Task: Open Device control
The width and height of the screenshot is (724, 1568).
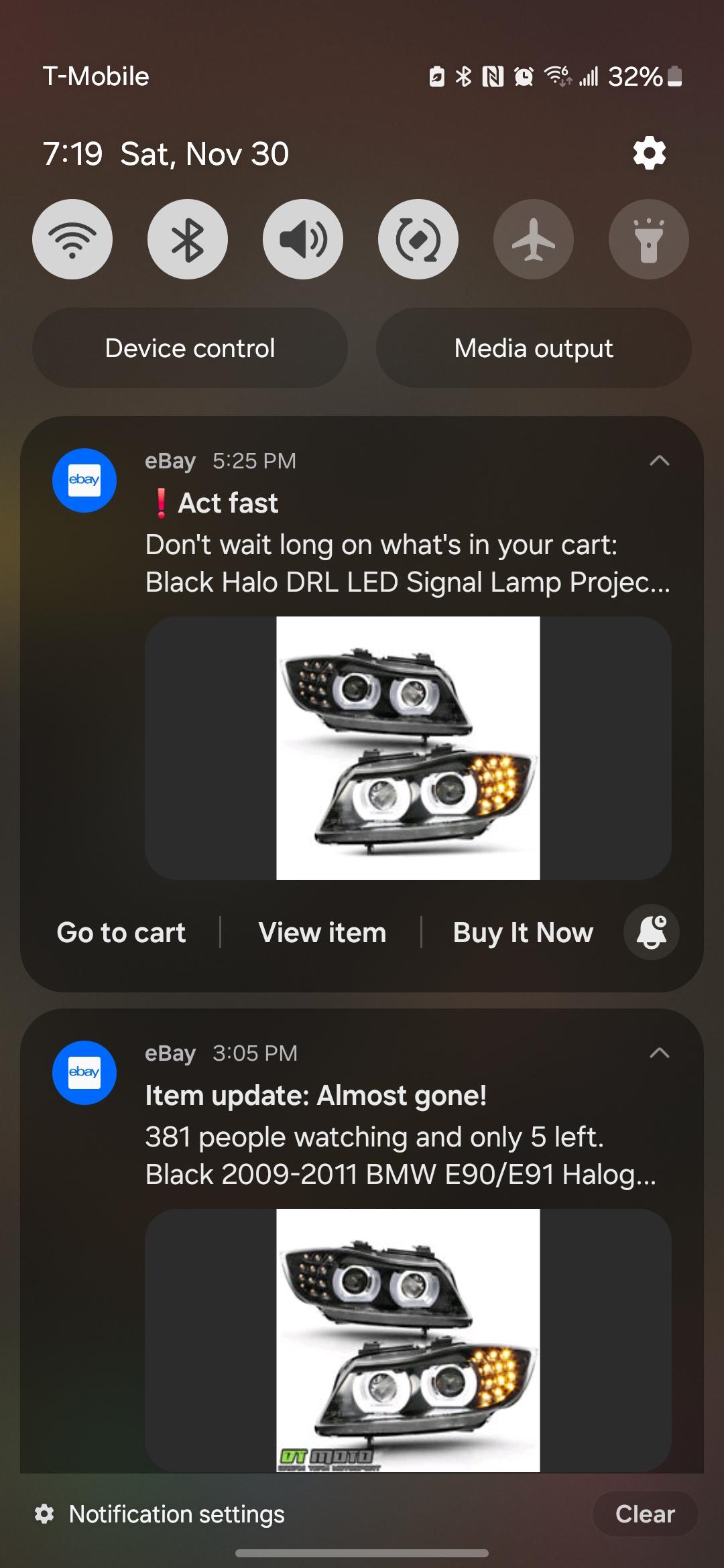Action: [190, 348]
